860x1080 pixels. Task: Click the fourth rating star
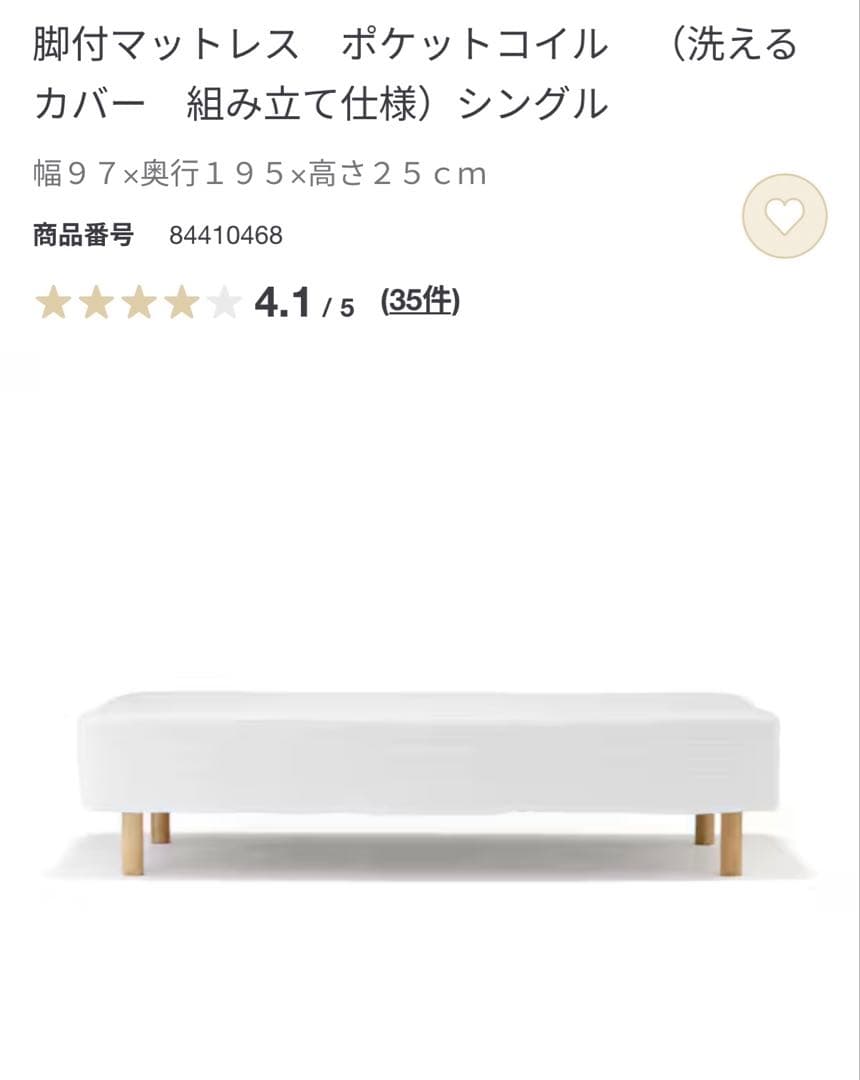(181, 301)
